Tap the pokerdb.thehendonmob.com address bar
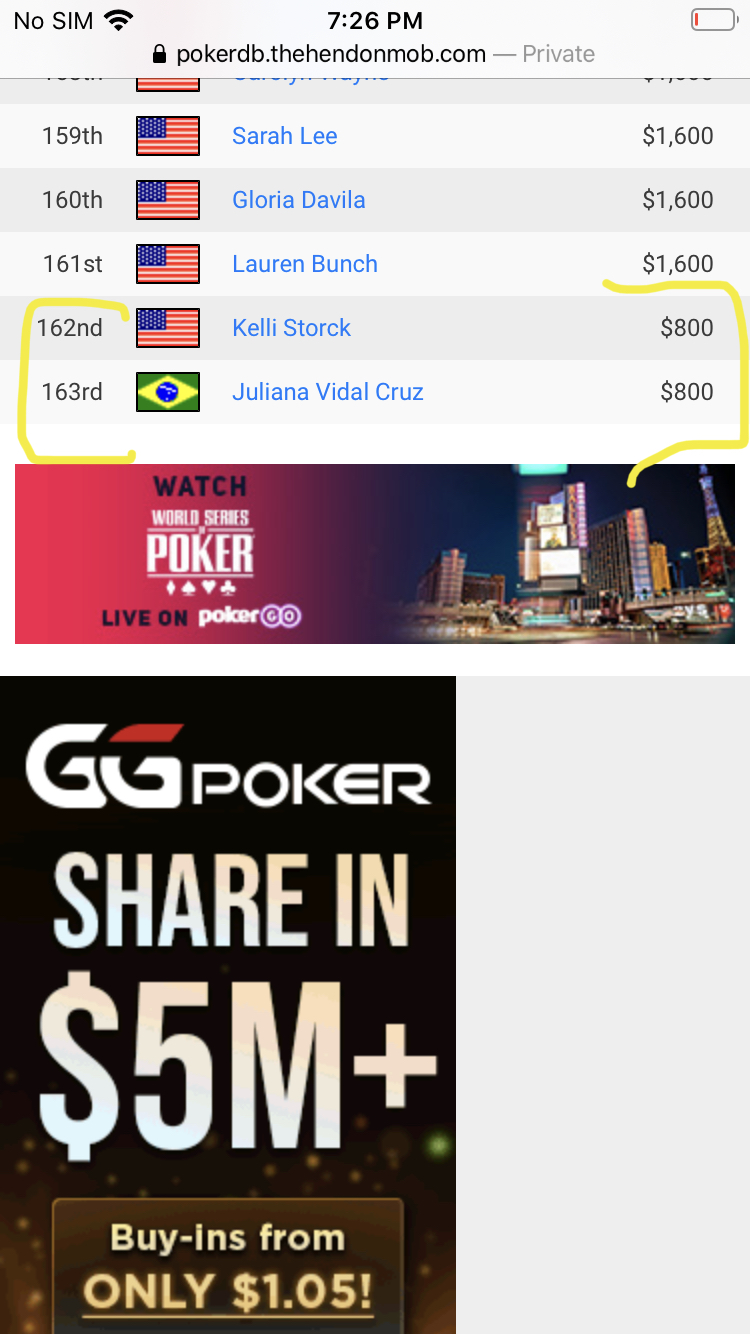The height and width of the screenshot is (1334, 750). click(x=374, y=54)
